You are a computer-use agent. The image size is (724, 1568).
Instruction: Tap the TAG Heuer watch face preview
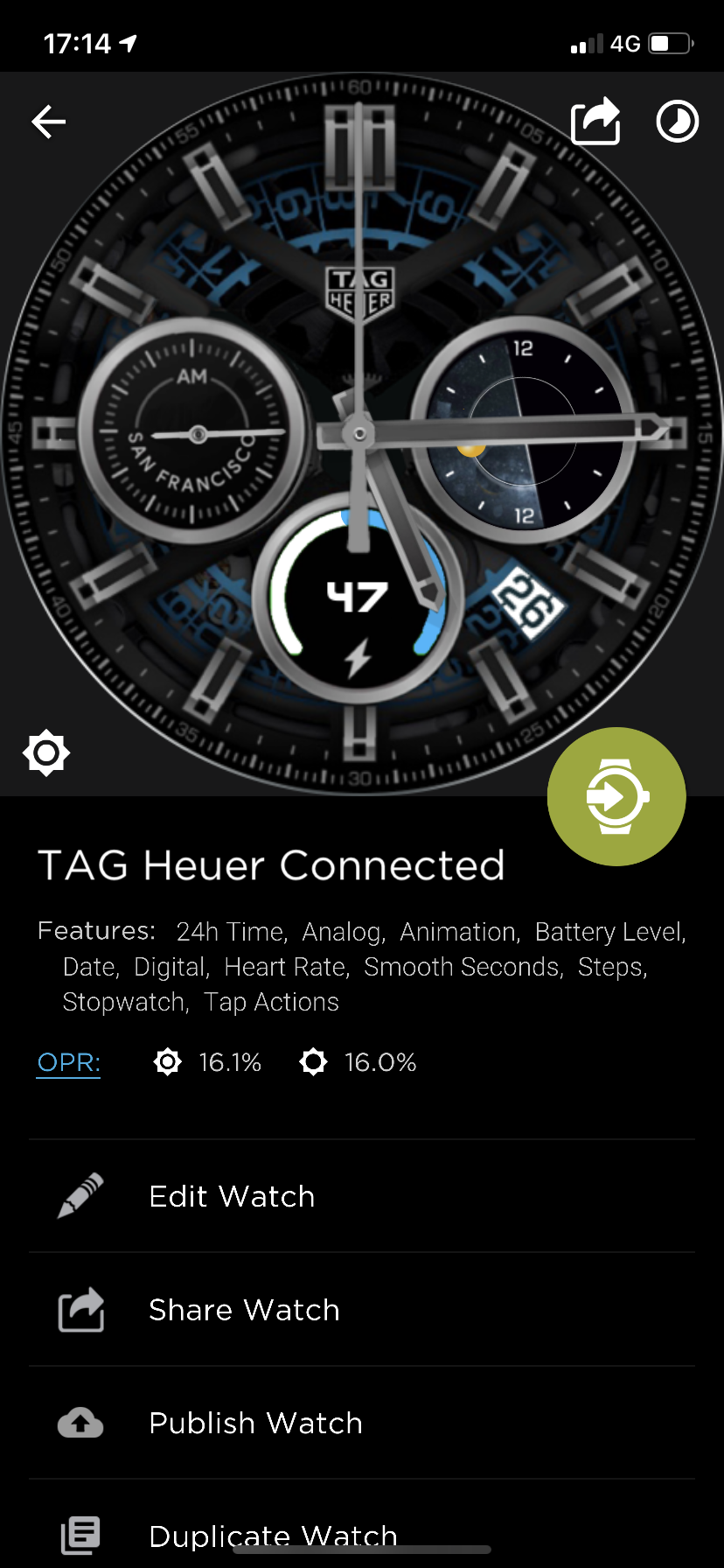tap(360, 434)
